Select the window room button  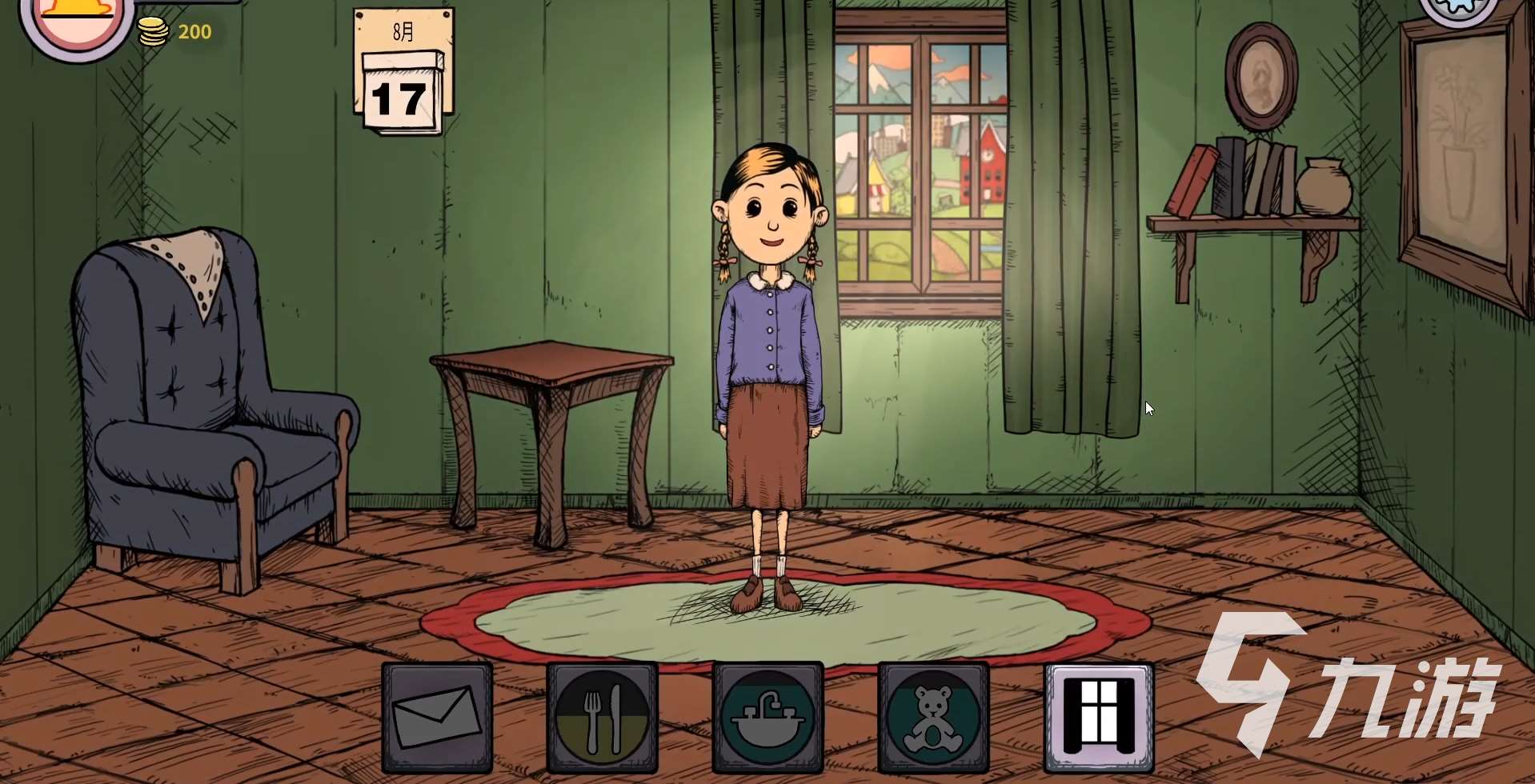pos(1099,717)
